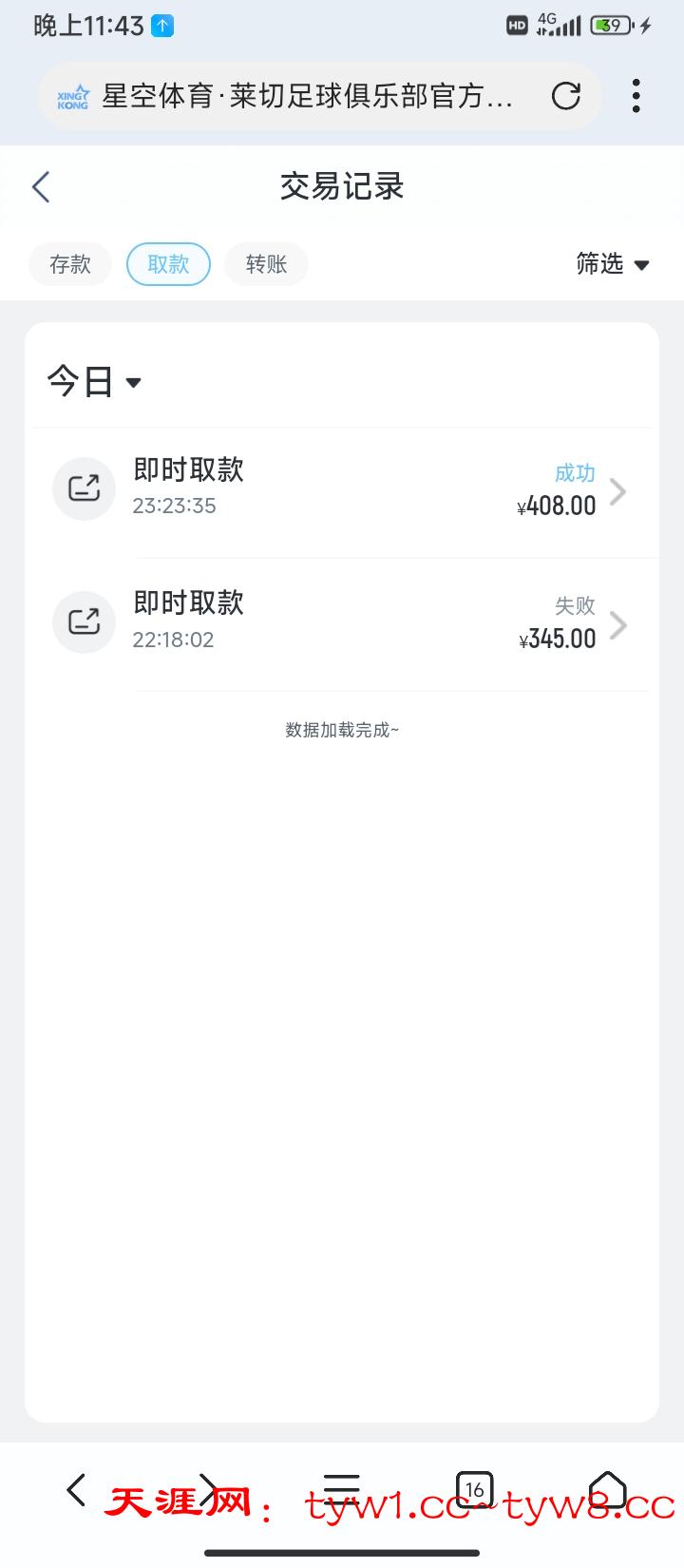Open the browser bottom menu
The height and width of the screenshot is (1568, 684).
[x=341, y=1489]
